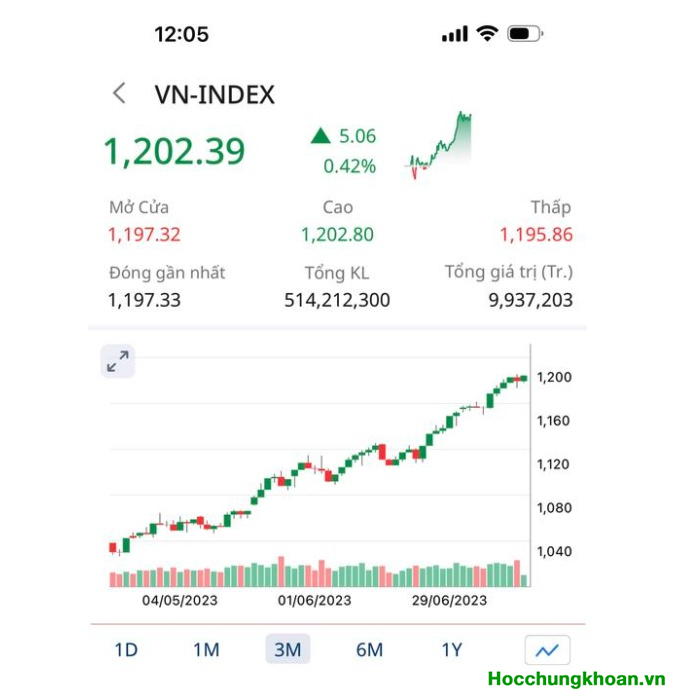Select the 1M chart range
Image resolution: width=677 pixels, height=698 pixels.
click(206, 650)
